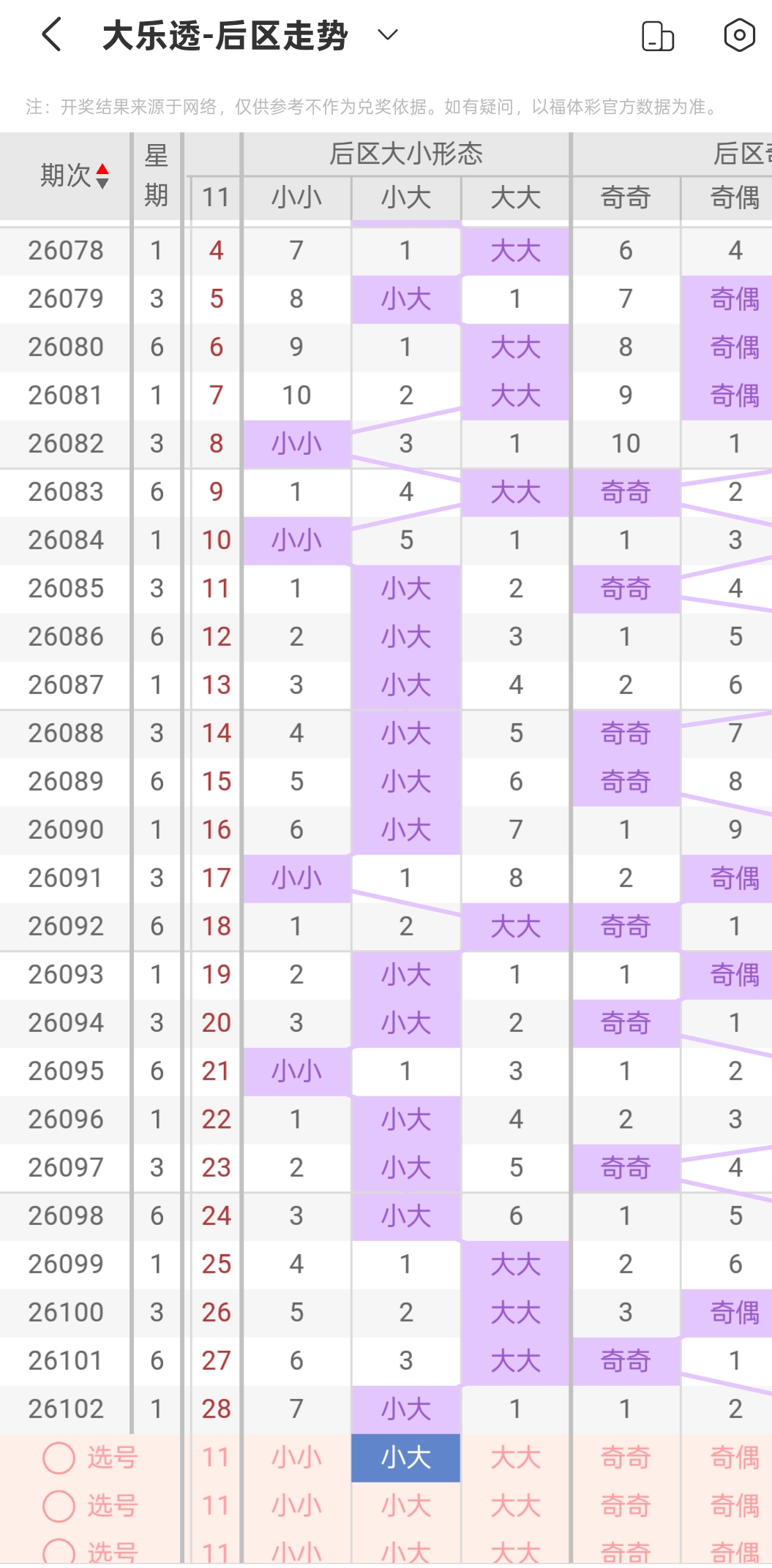Pick 大大 in the second selection row
772x1568 pixels.
[516, 1506]
